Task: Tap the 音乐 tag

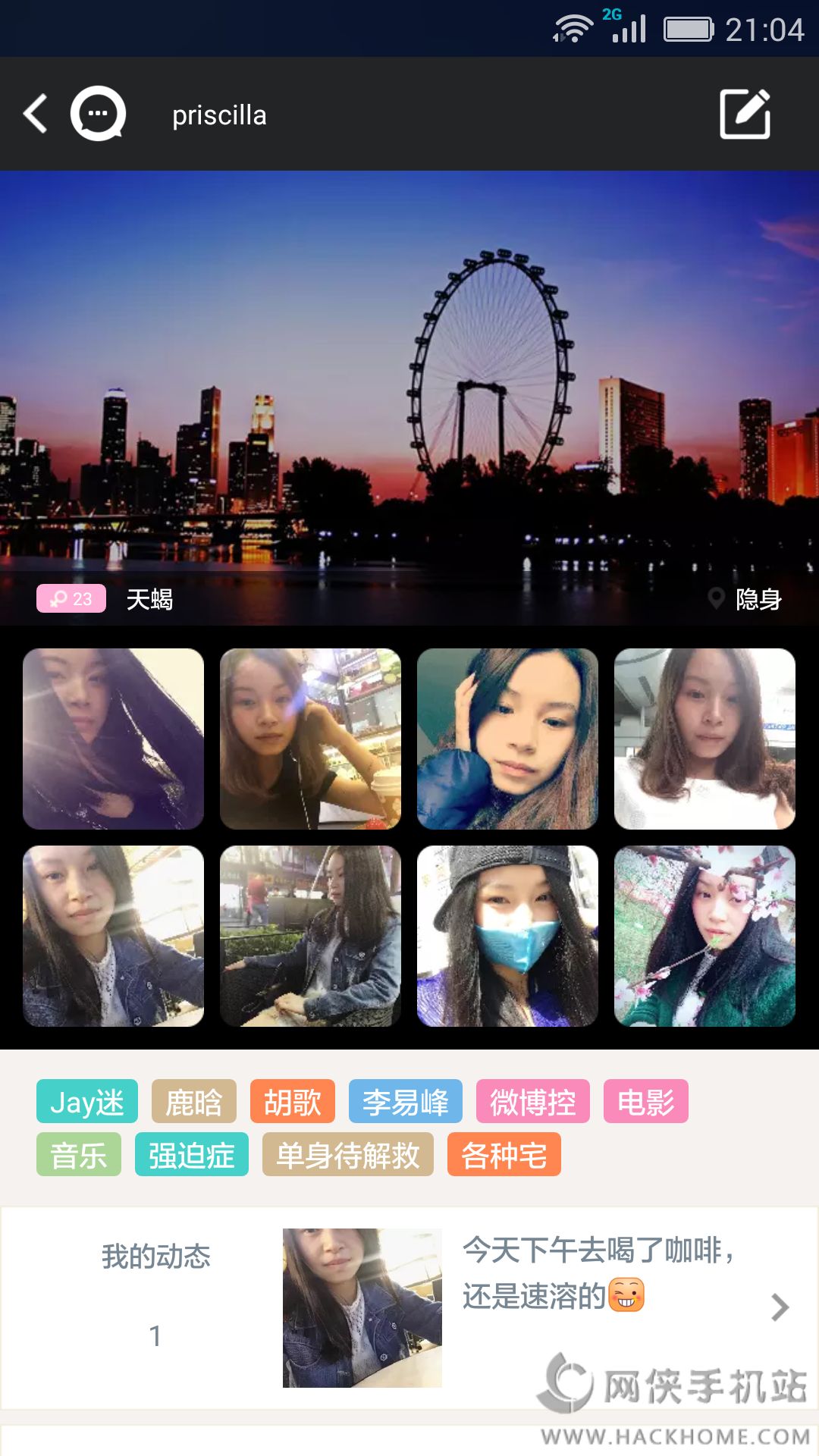Action: (79, 1154)
